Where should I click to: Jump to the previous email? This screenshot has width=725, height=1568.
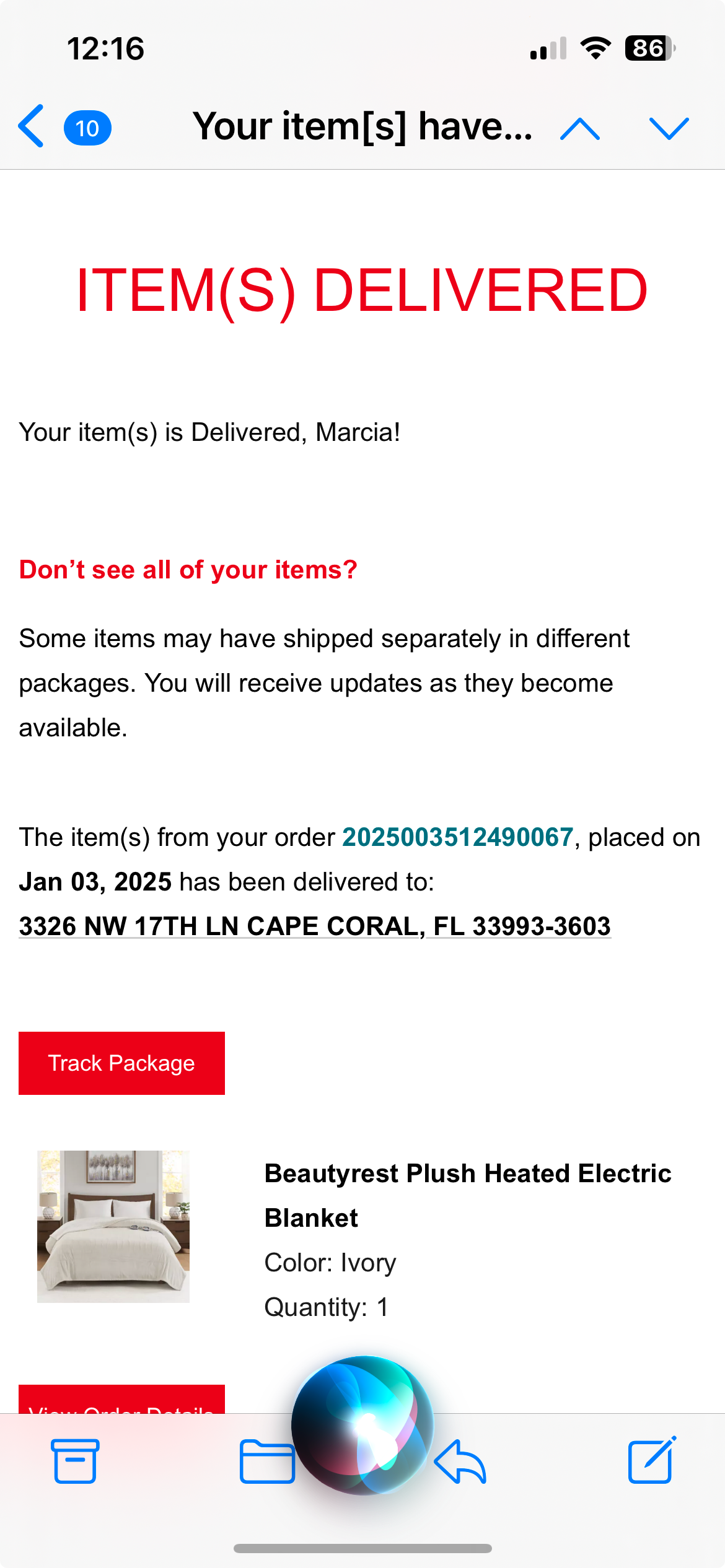tap(580, 128)
